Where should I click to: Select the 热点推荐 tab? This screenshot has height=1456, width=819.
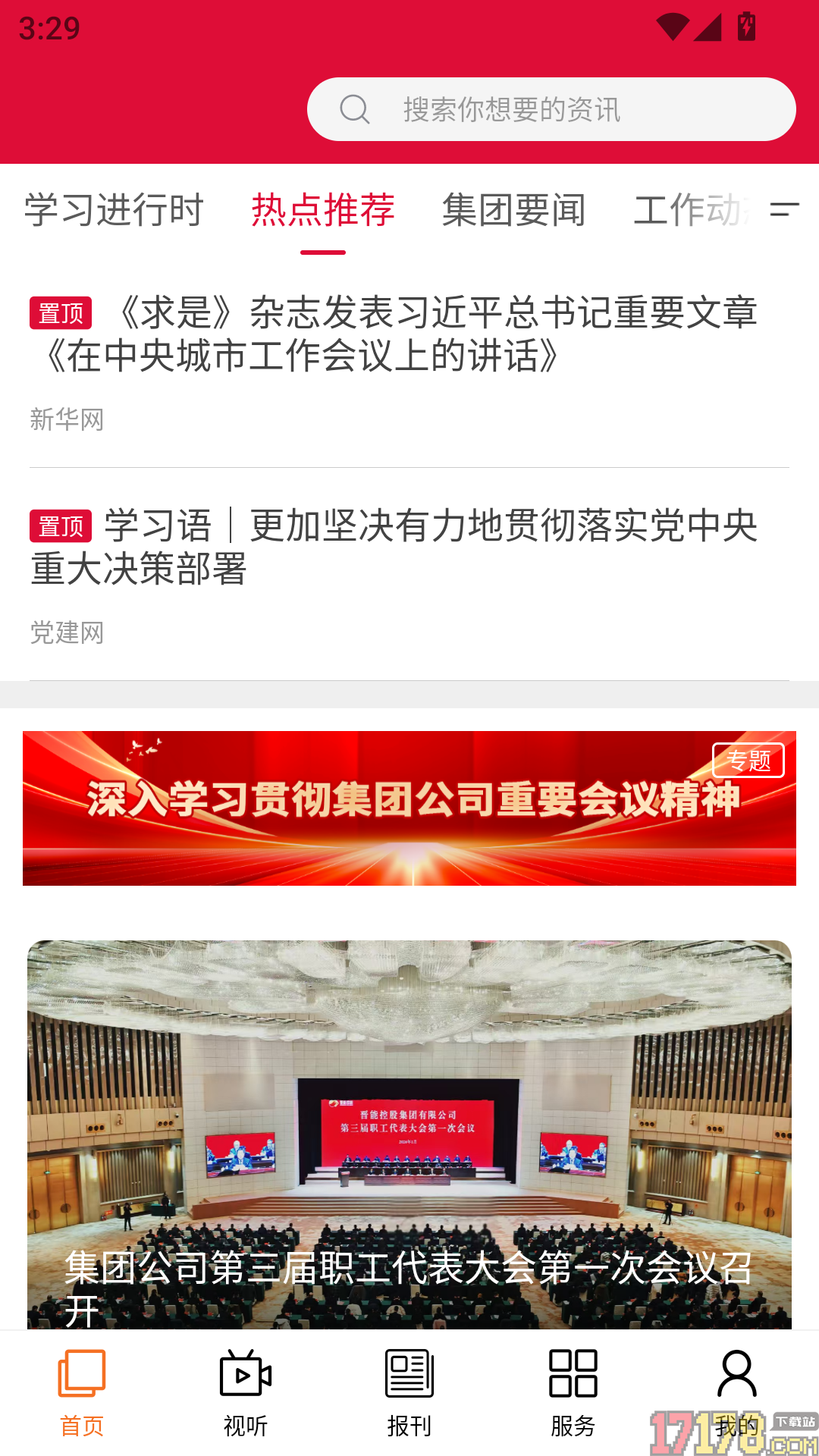[x=323, y=210]
